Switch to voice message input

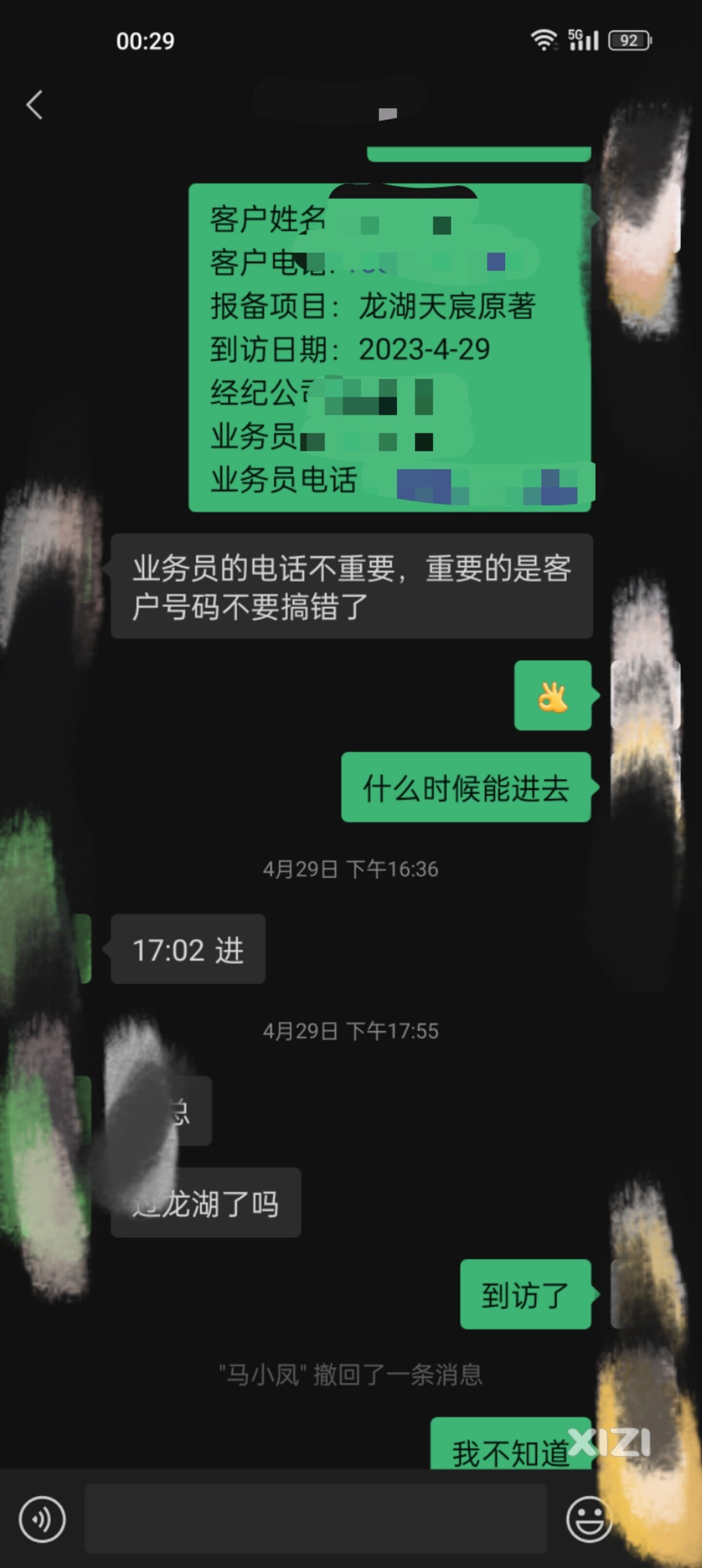42,1519
